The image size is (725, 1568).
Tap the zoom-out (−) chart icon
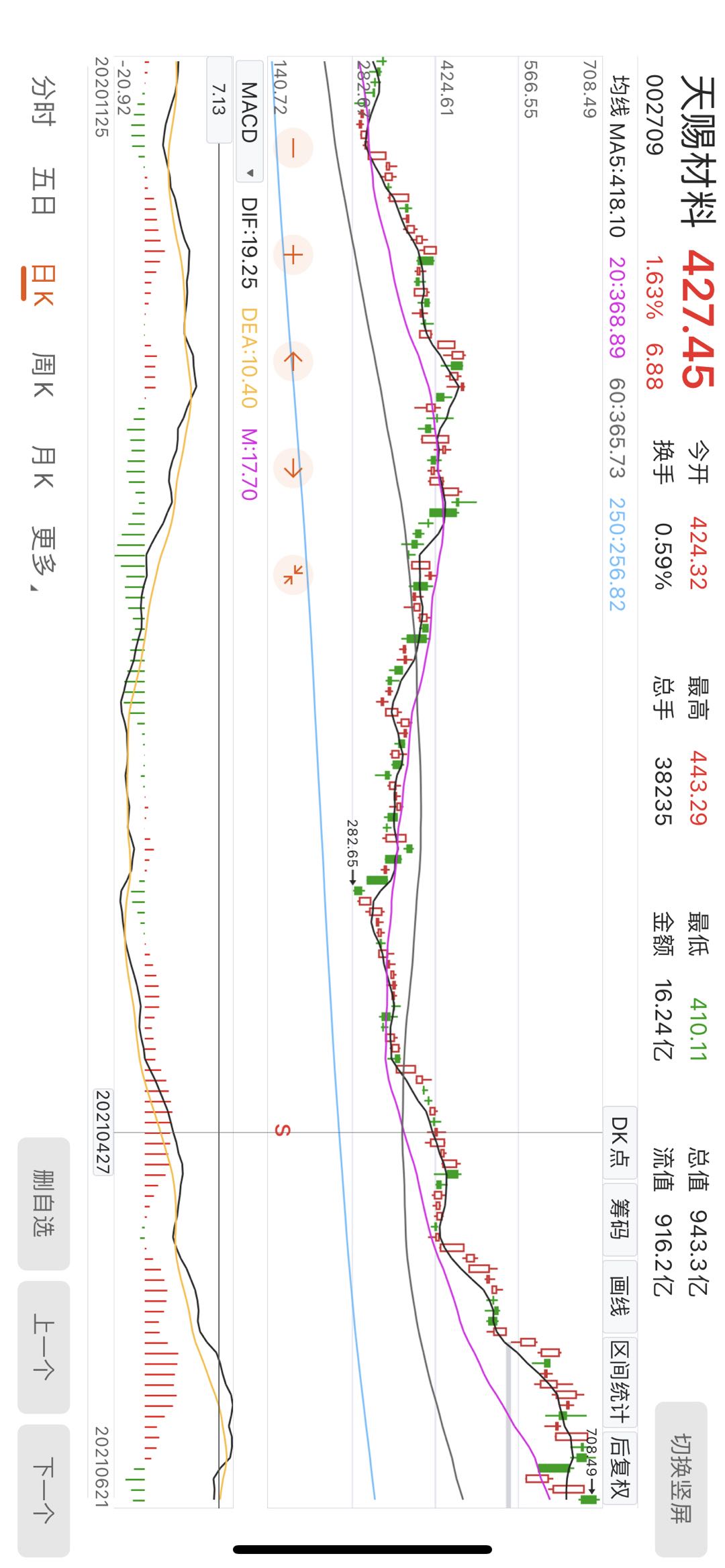click(x=294, y=149)
